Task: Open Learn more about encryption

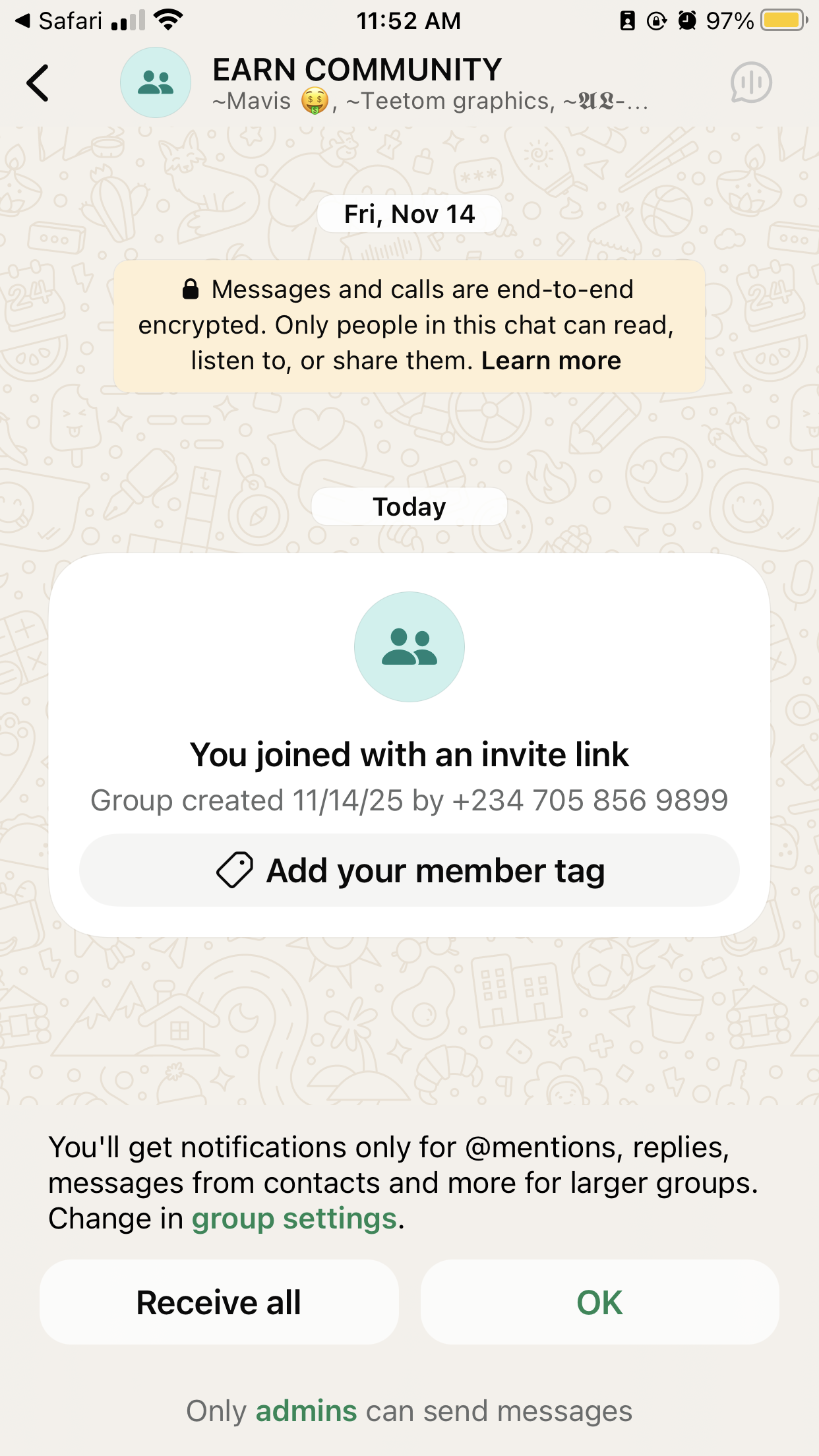Action: [x=551, y=361]
